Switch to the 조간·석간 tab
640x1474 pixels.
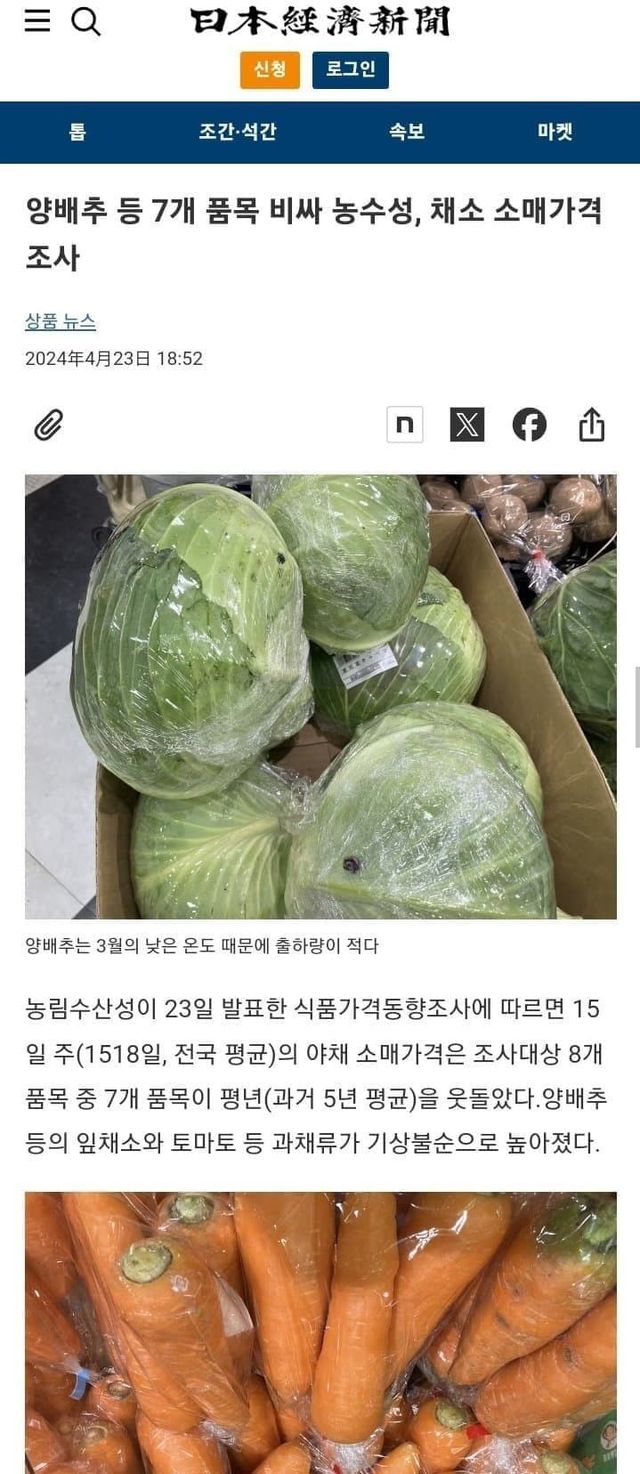[237, 132]
